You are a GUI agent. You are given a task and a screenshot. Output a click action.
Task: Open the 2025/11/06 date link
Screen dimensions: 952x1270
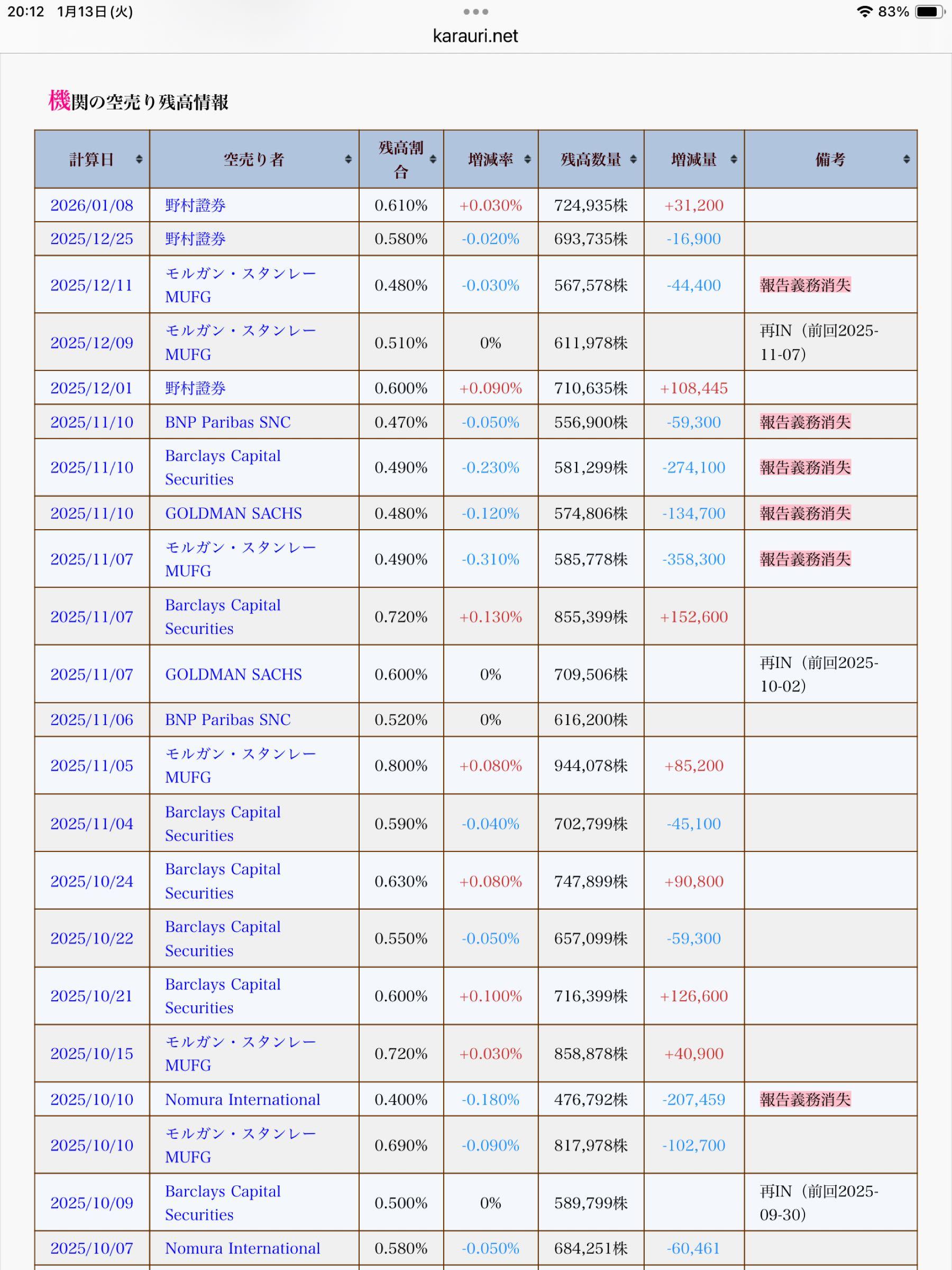pos(92,719)
